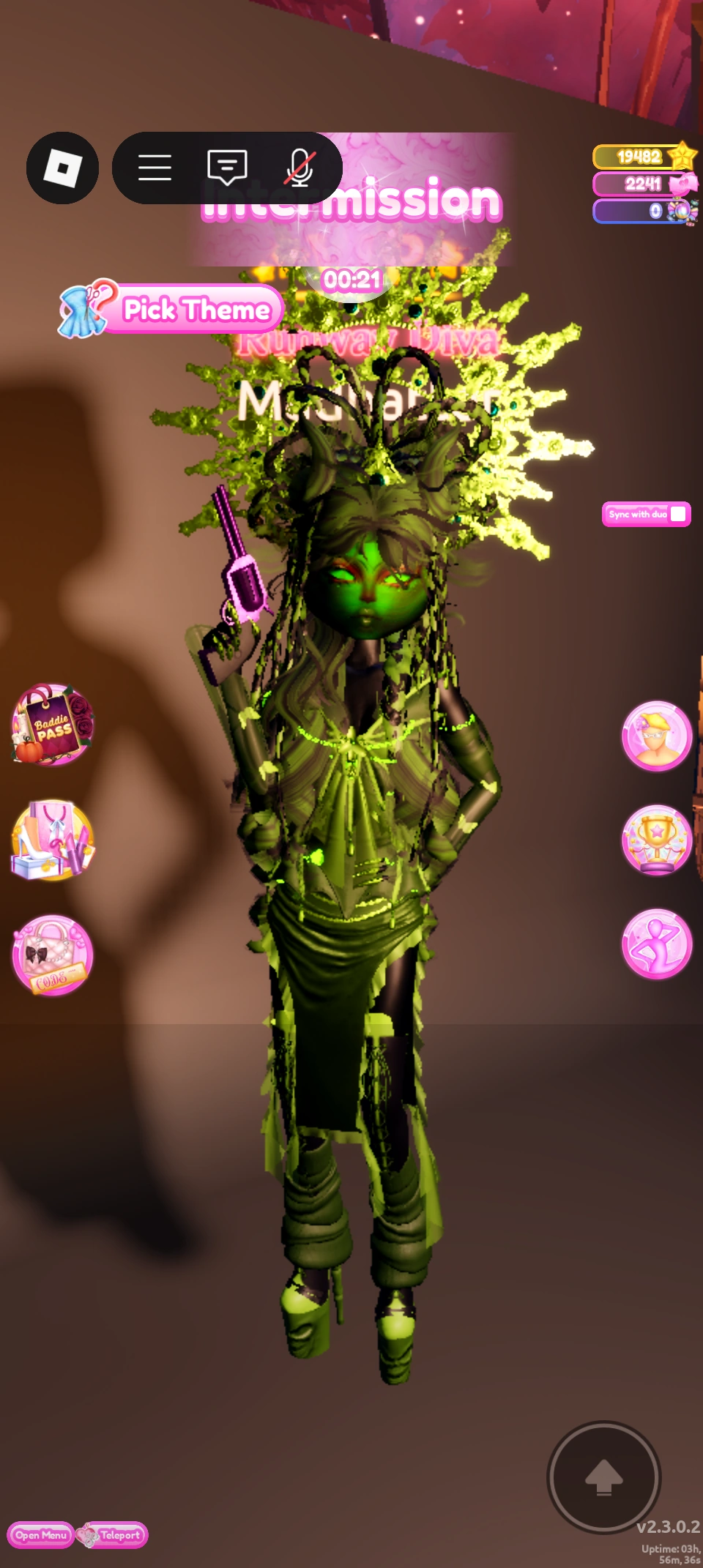Open the chat window
This screenshot has width=703, height=1568.
pos(227,168)
